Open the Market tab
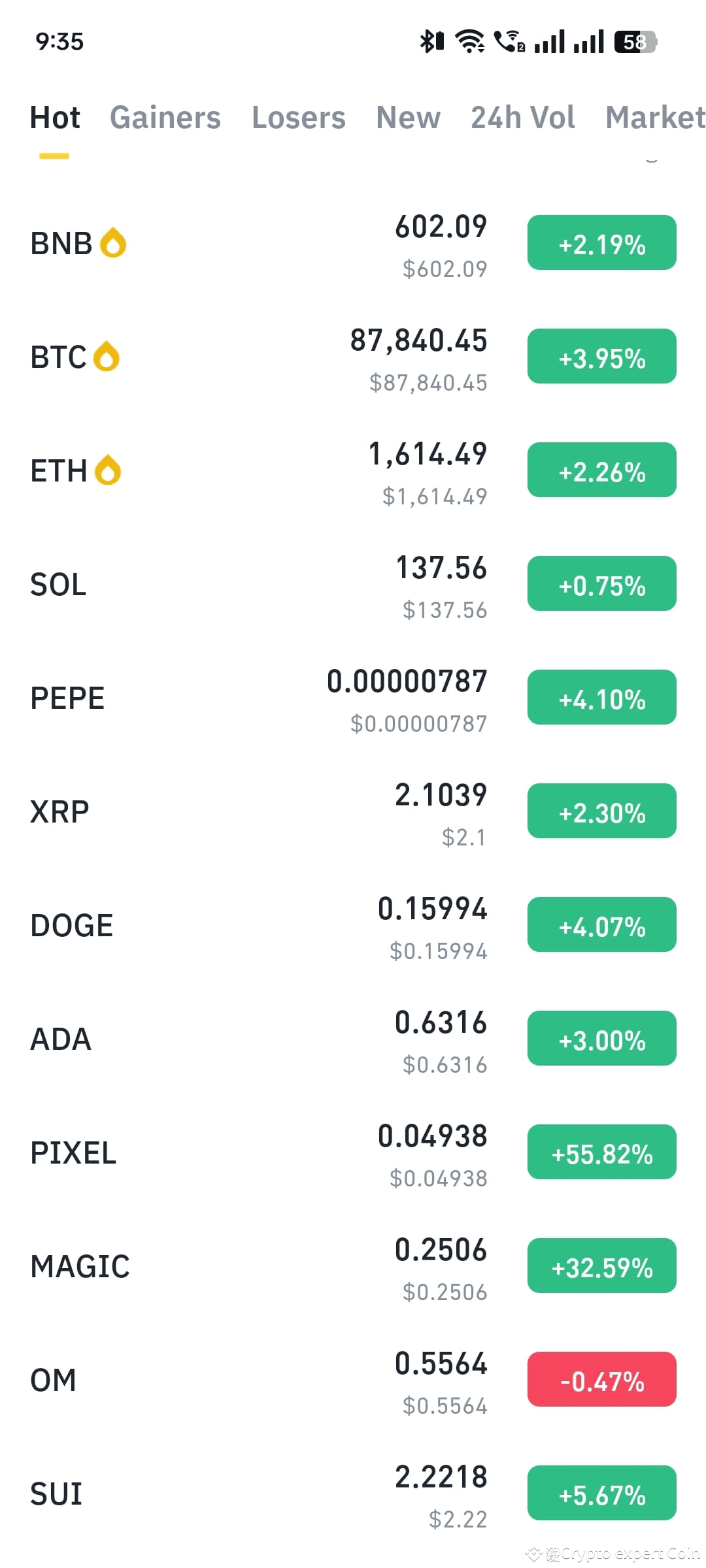Screen dimensions: 706x1568 click(x=654, y=119)
